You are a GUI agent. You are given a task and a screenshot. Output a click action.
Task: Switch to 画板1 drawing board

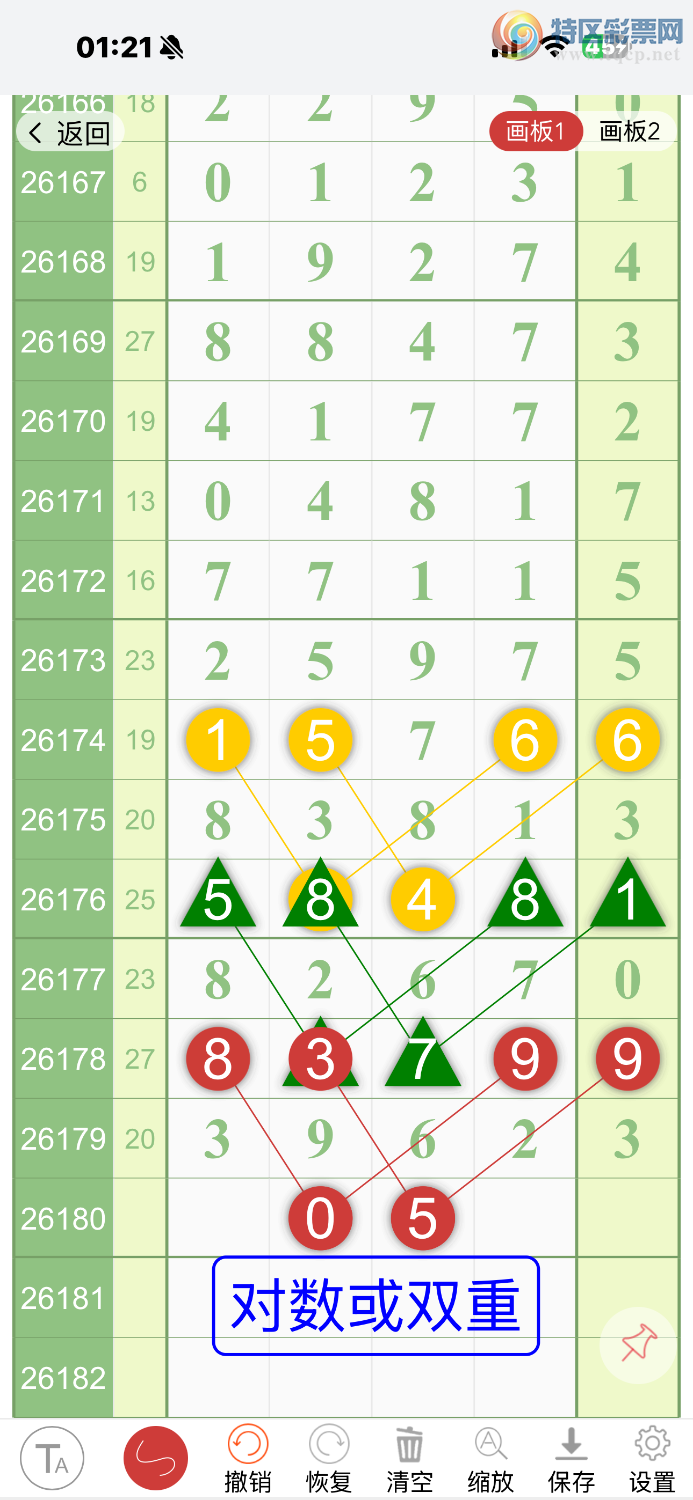535,132
